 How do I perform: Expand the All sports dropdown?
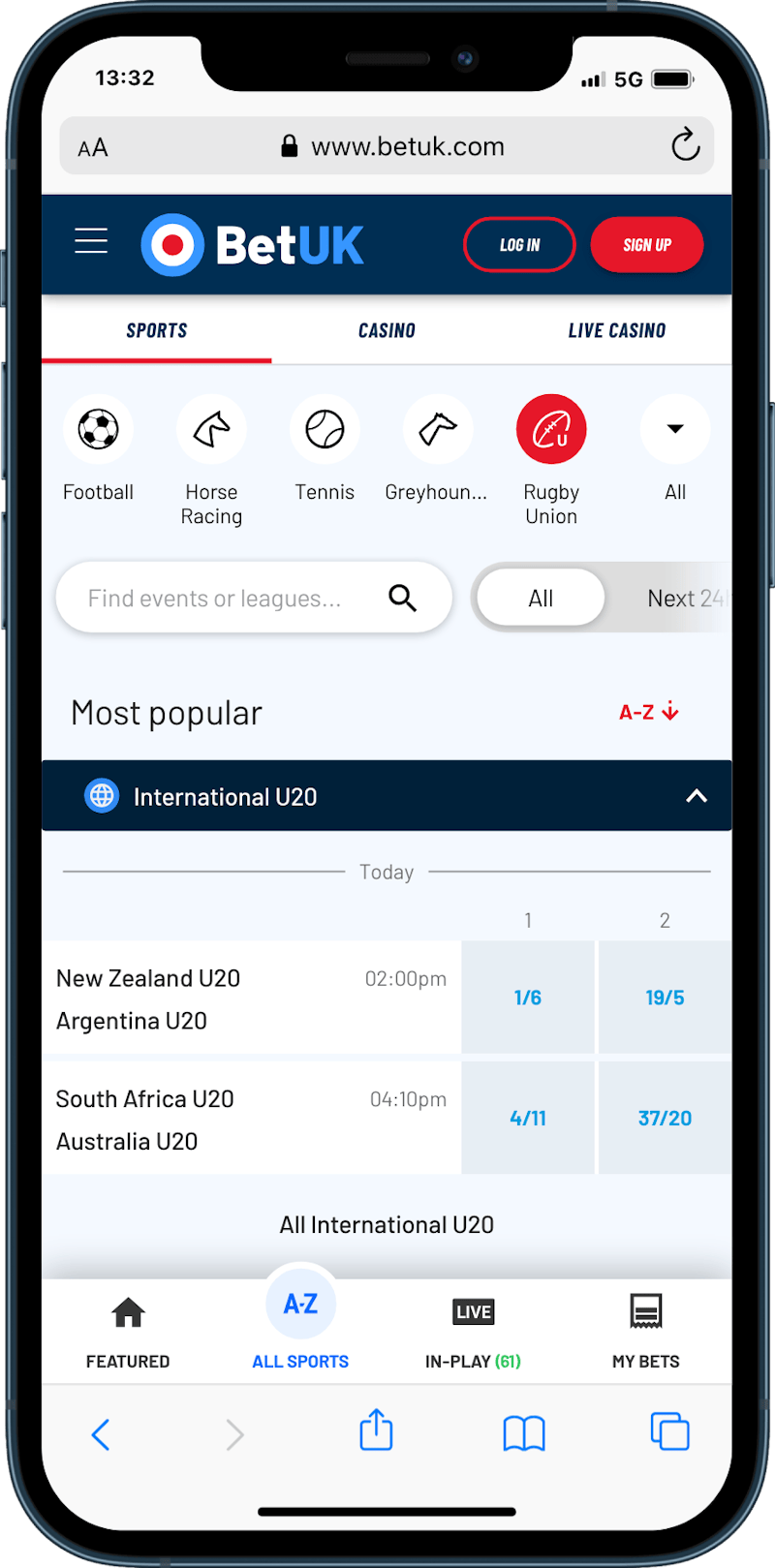pyautogui.click(x=675, y=429)
